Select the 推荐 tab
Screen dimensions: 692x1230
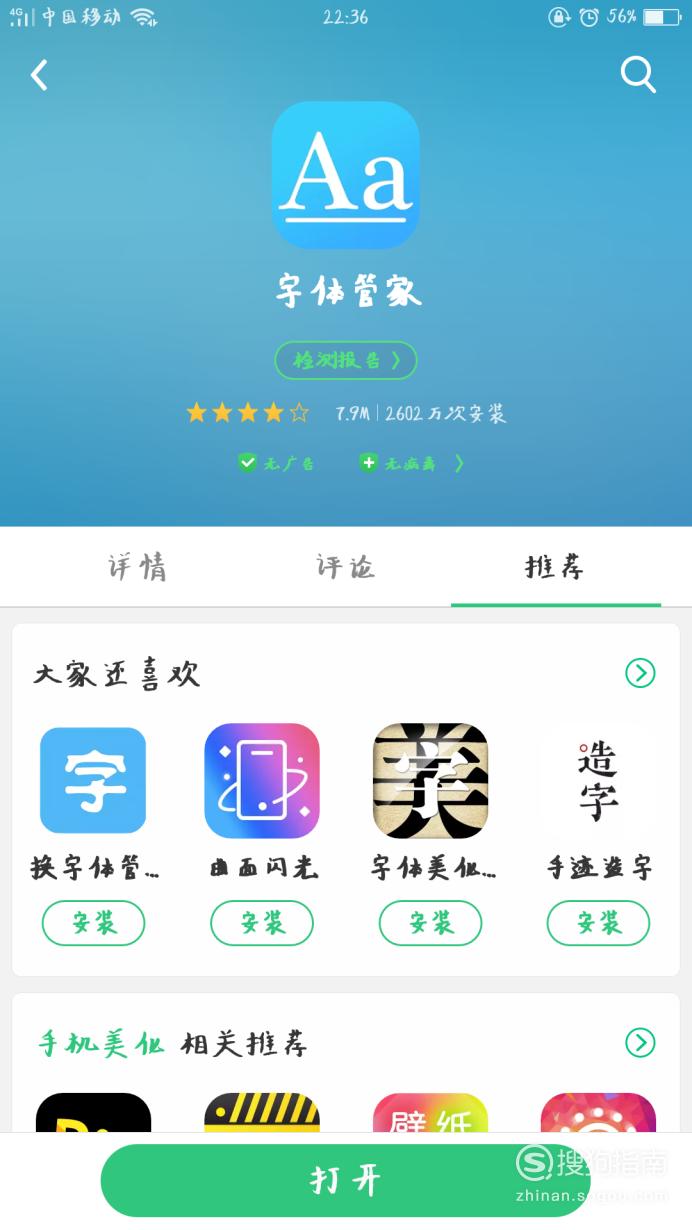coord(555,567)
